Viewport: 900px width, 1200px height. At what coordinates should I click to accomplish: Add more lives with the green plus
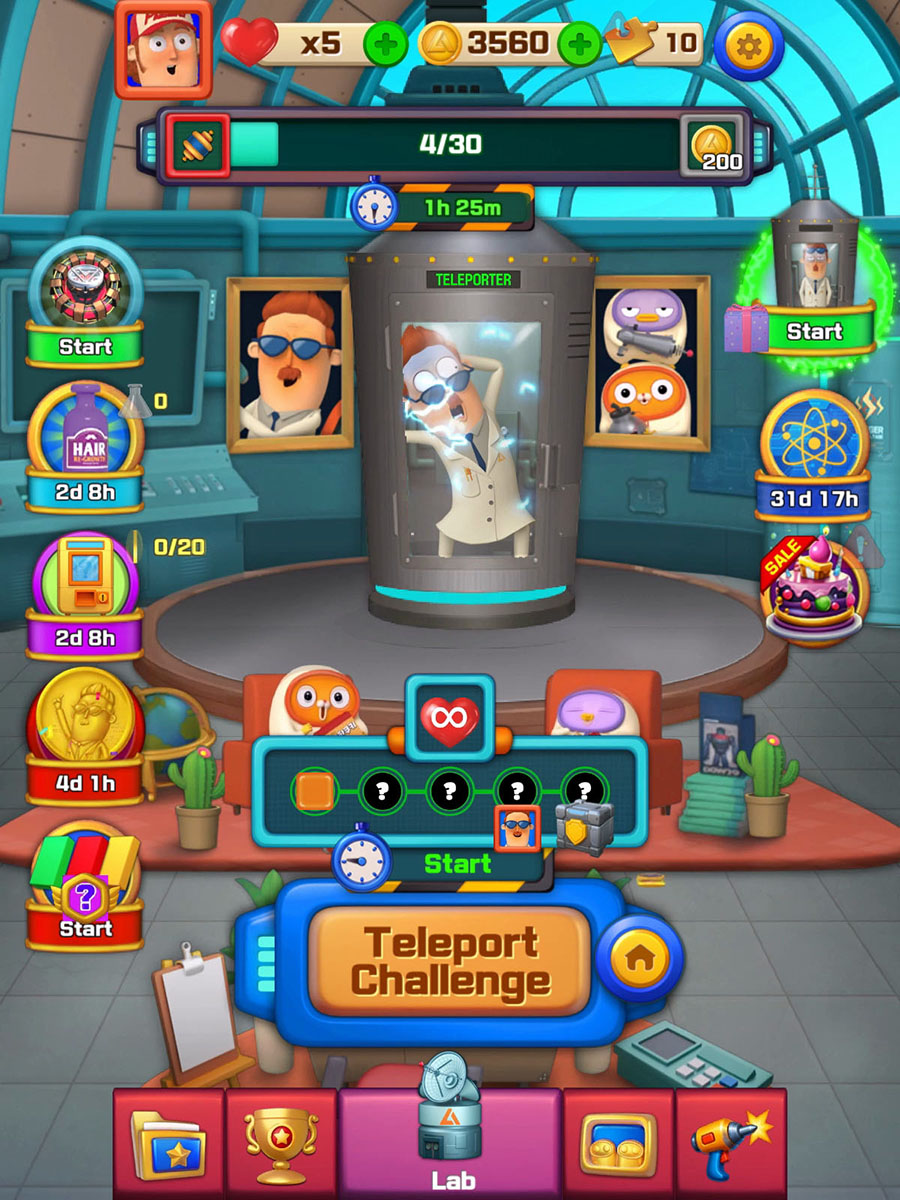[385, 44]
